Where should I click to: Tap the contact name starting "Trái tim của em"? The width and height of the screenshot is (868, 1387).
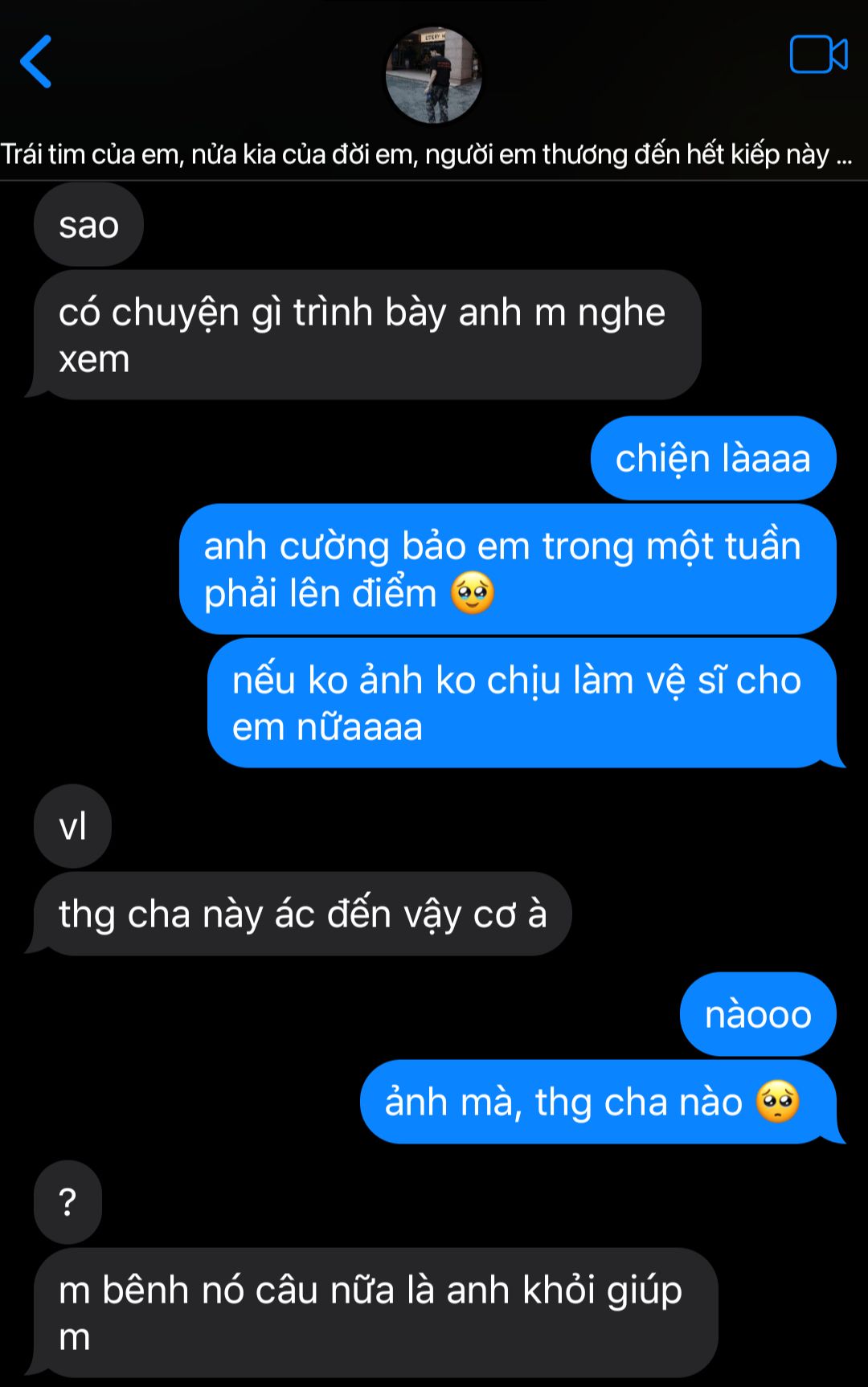click(426, 154)
